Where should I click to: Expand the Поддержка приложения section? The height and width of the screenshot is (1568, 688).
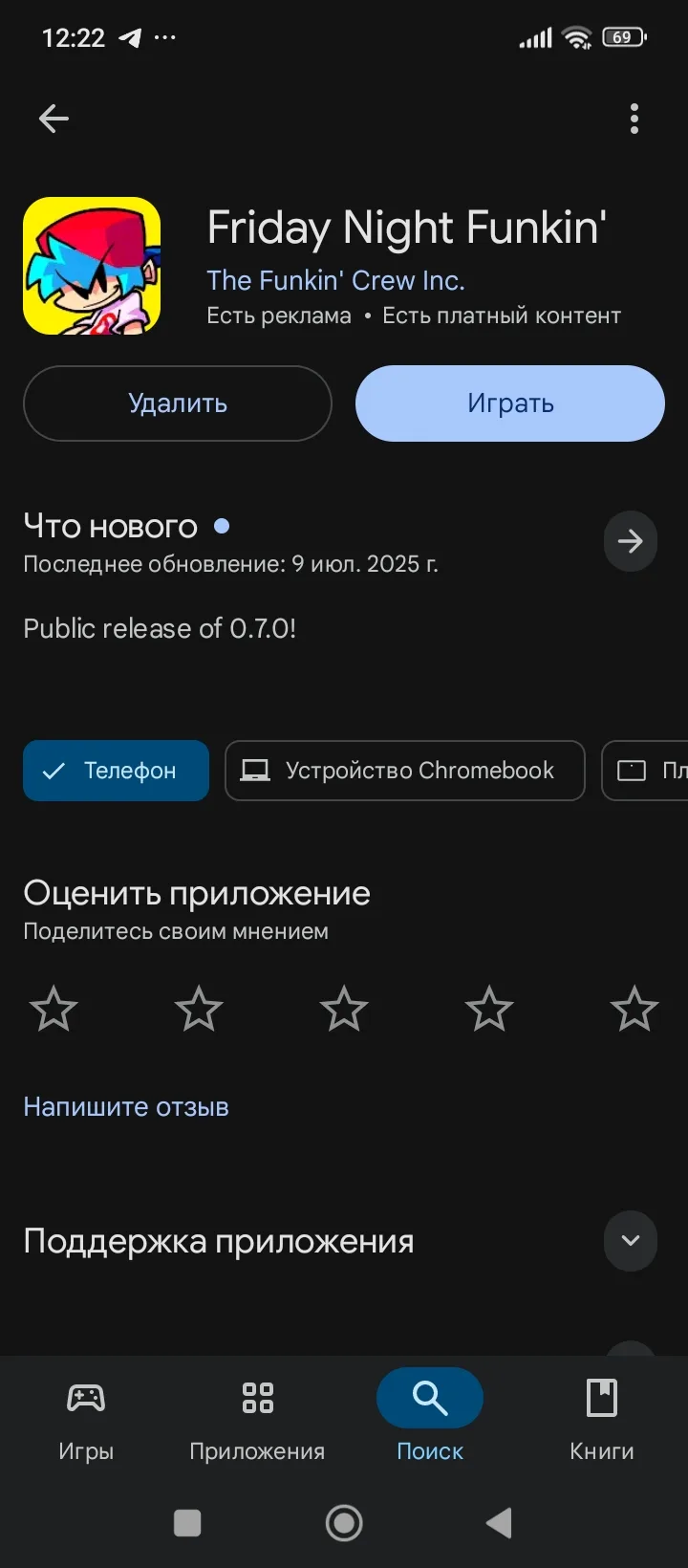pyautogui.click(x=631, y=1241)
